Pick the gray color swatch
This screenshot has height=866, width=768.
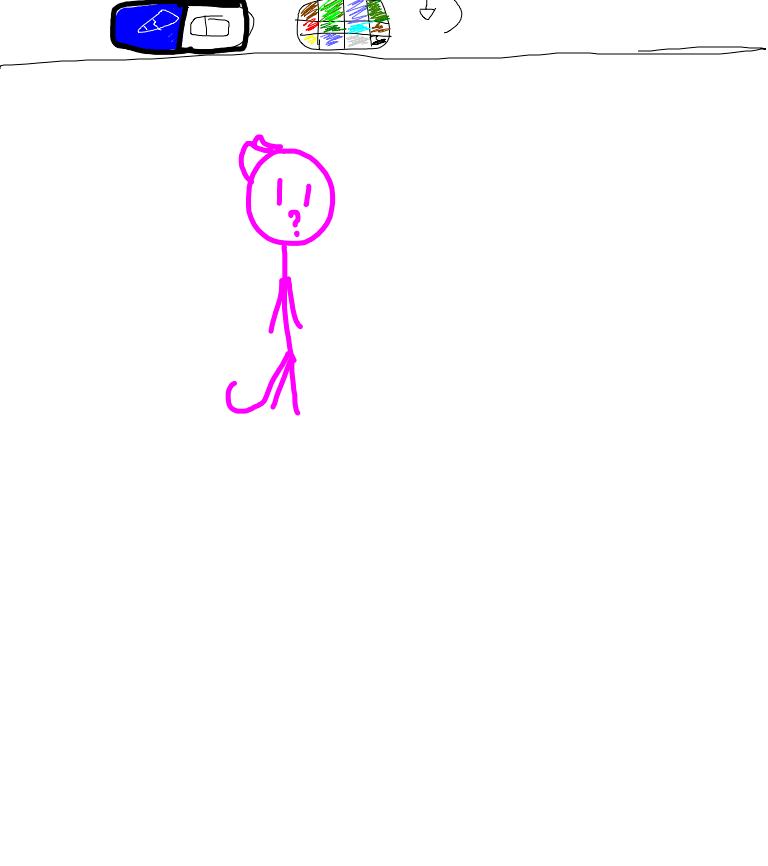[357, 40]
